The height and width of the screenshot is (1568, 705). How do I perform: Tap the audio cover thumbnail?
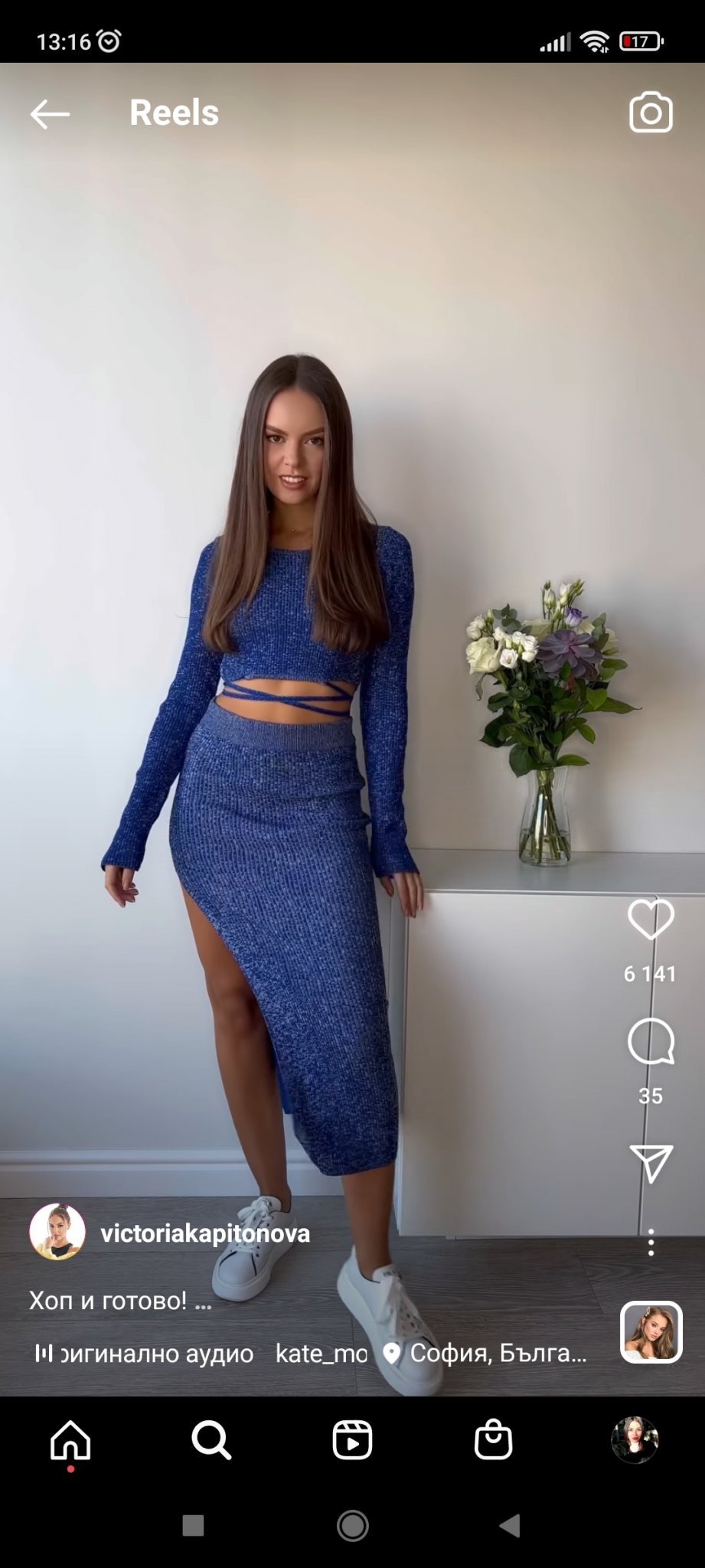651,1332
